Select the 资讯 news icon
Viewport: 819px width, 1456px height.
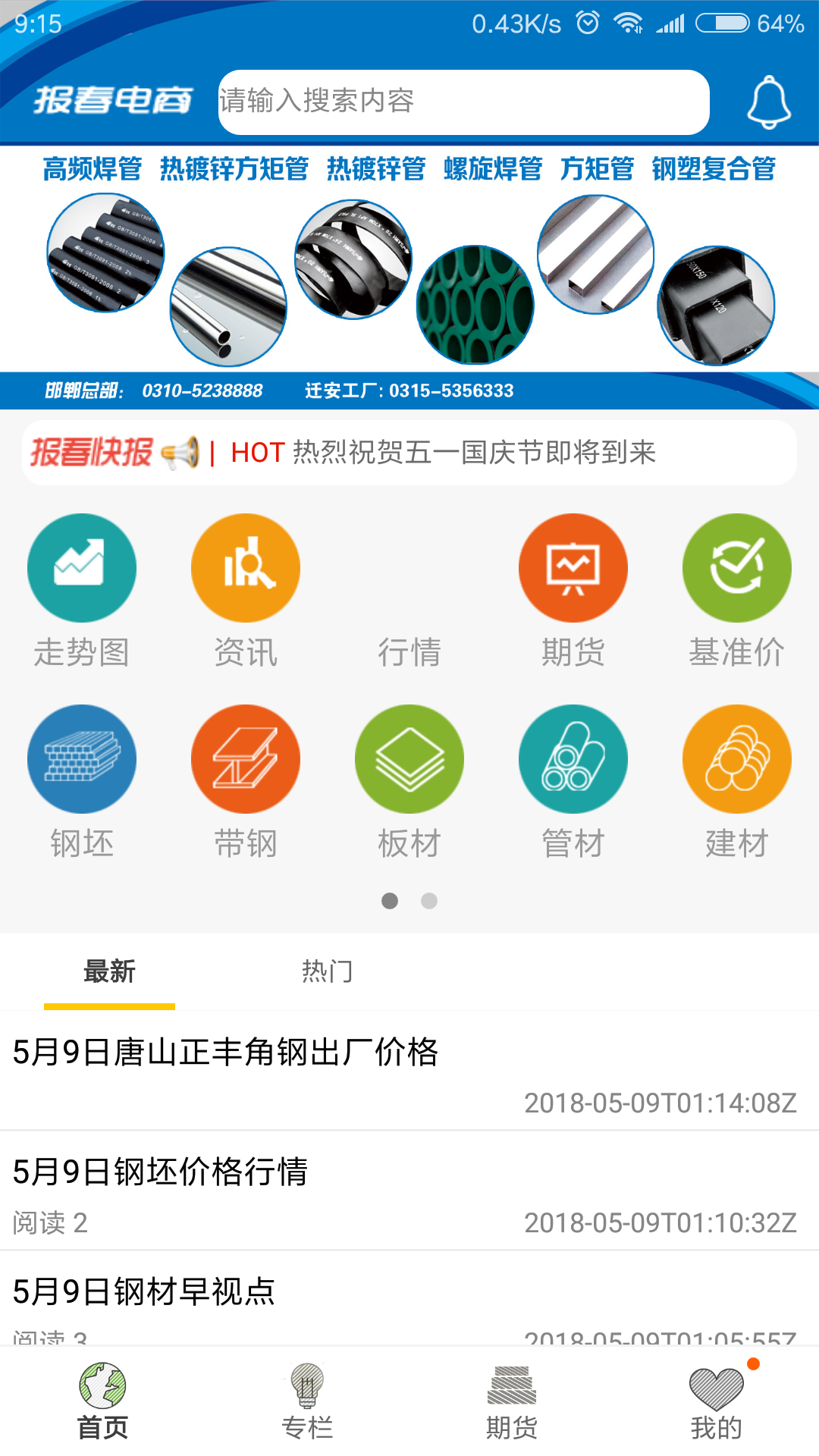coord(245,566)
